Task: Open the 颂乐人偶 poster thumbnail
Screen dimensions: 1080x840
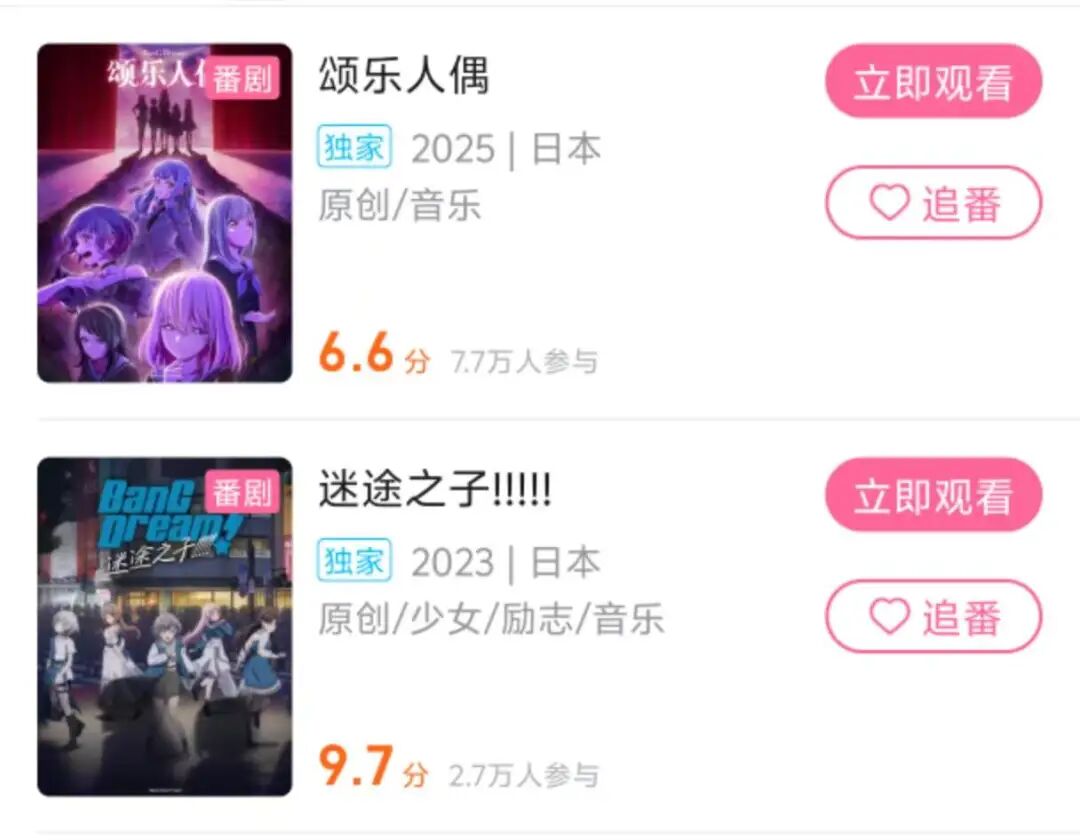Action: (165, 213)
